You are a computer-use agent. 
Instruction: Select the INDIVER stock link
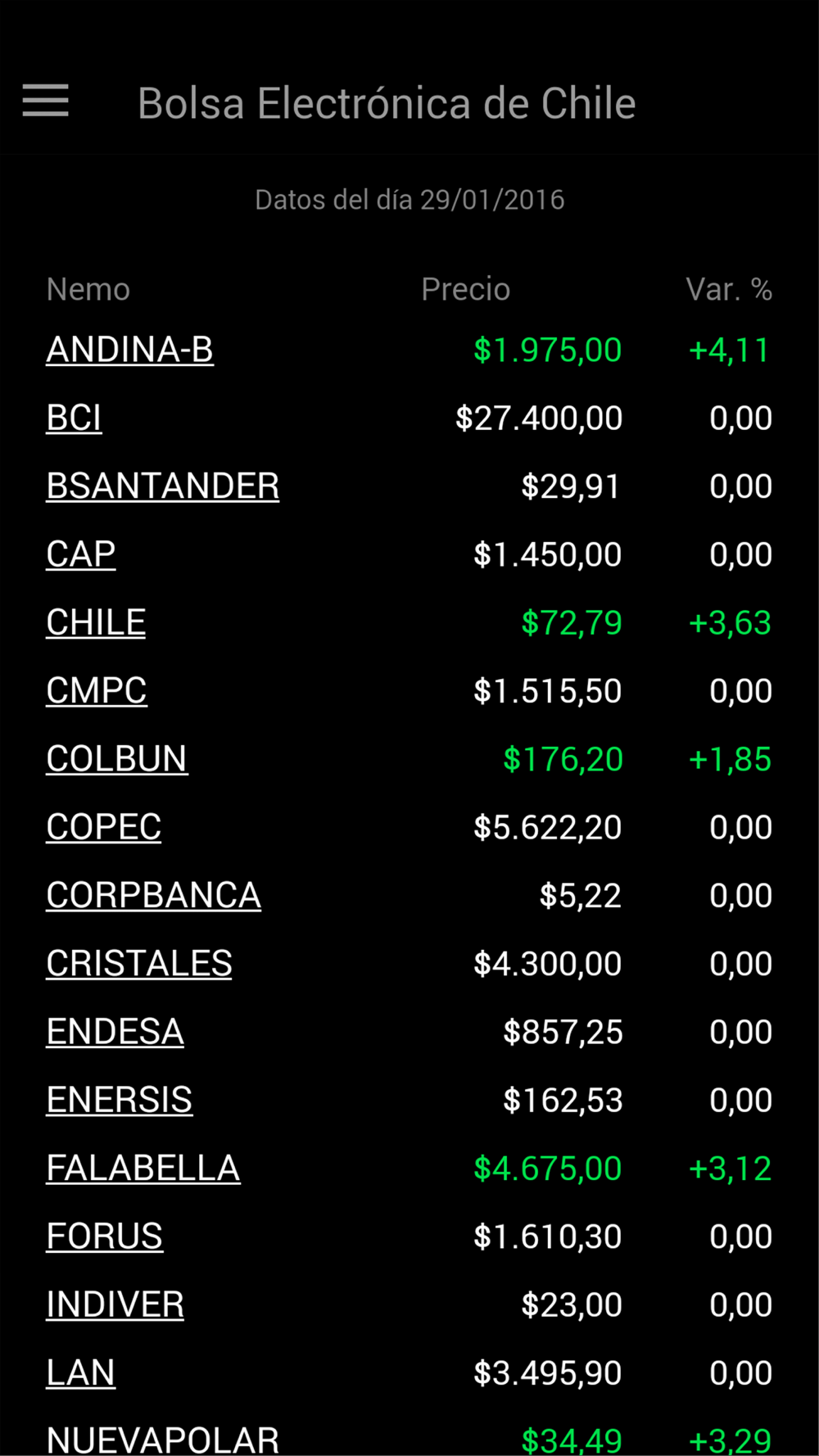click(115, 1305)
